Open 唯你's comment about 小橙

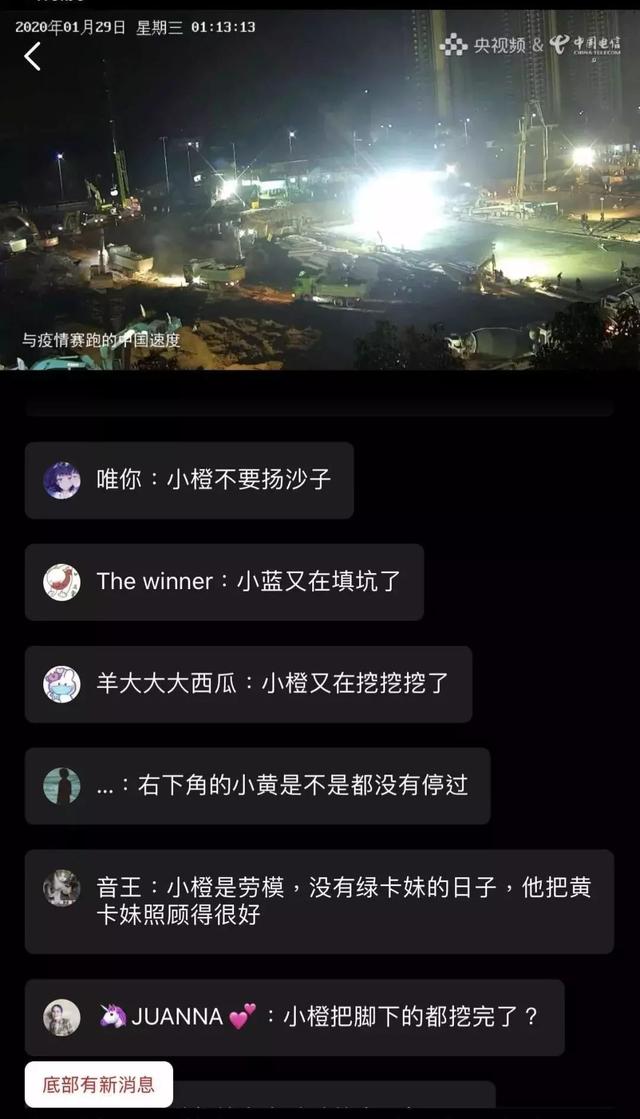[x=189, y=480]
